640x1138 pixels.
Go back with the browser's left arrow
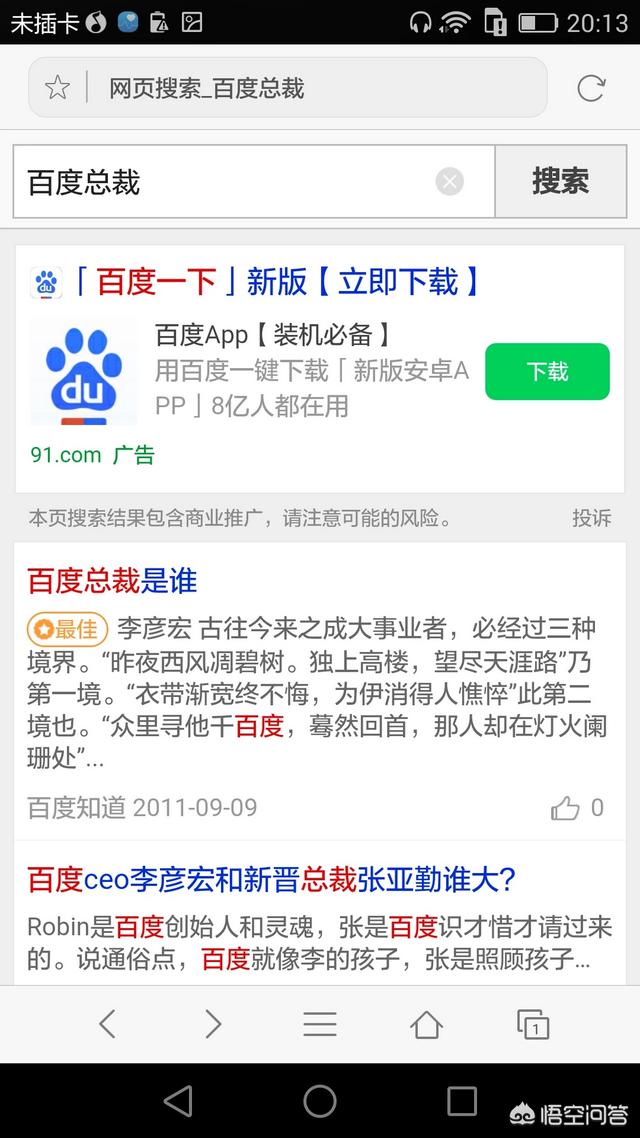click(x=107, y=1023)
